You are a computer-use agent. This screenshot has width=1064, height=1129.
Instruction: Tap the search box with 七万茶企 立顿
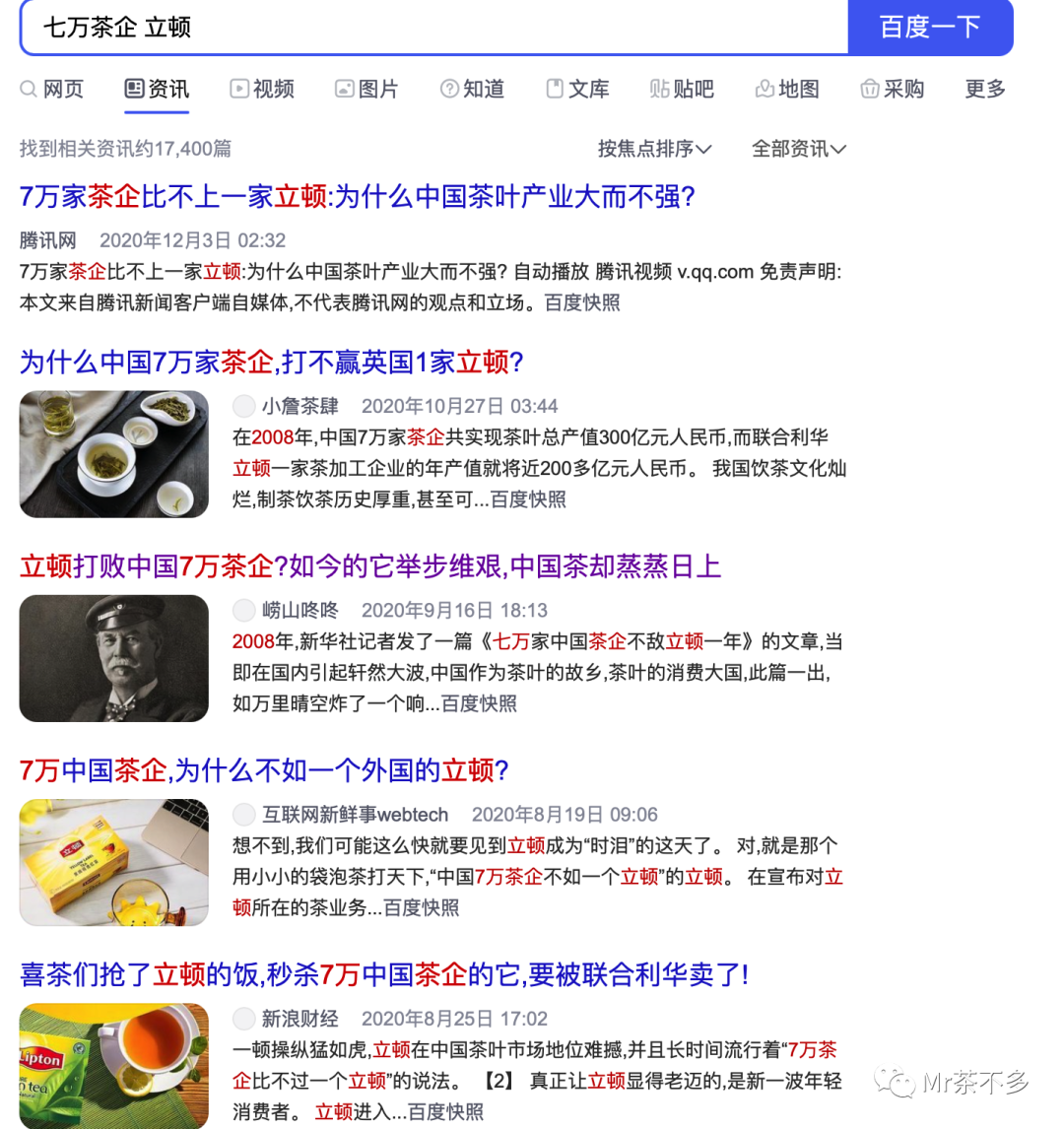pos(434,28)
